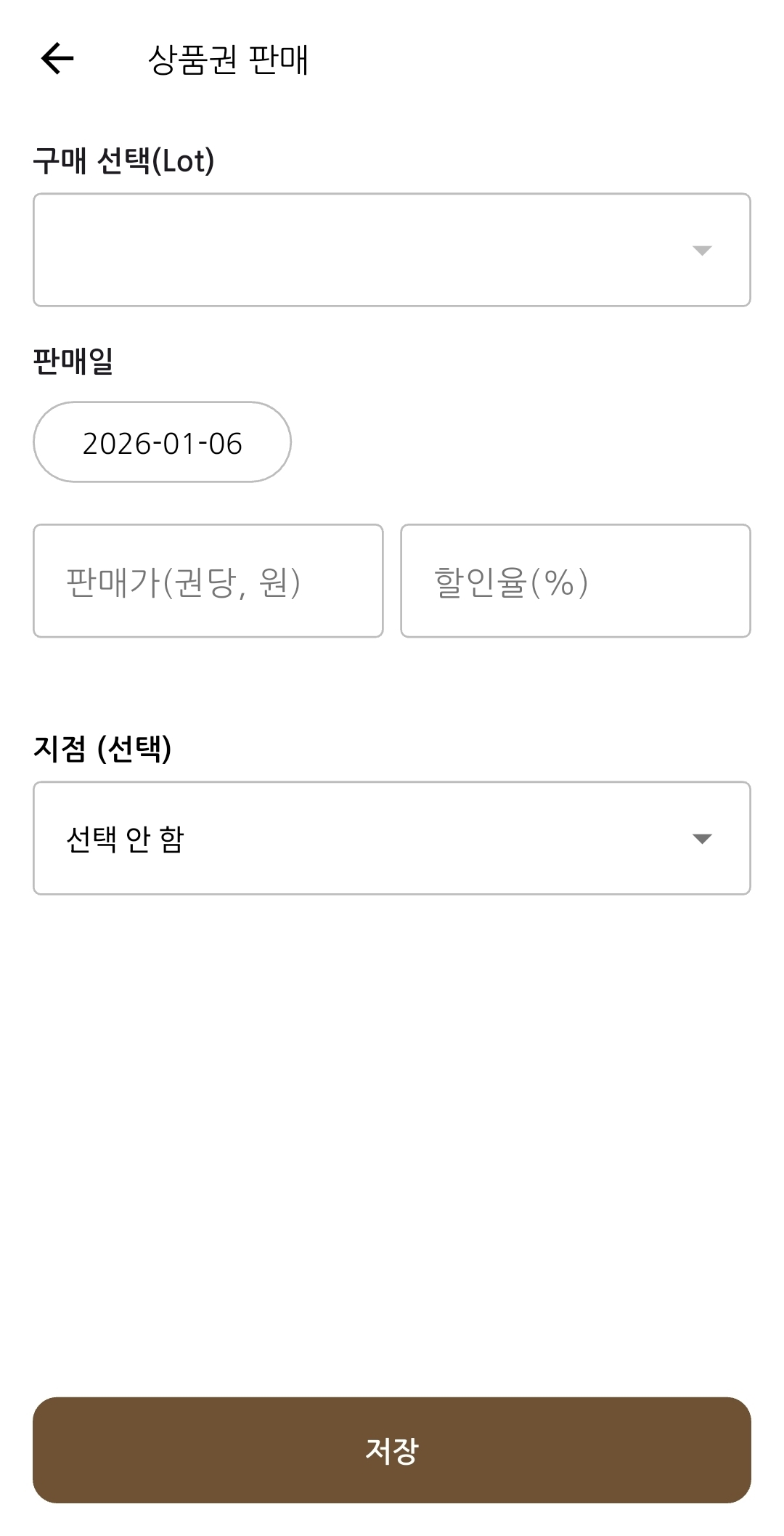Open the 구매 선택(Lot) dropdown
784x1536 pixels.
(391, 250)
